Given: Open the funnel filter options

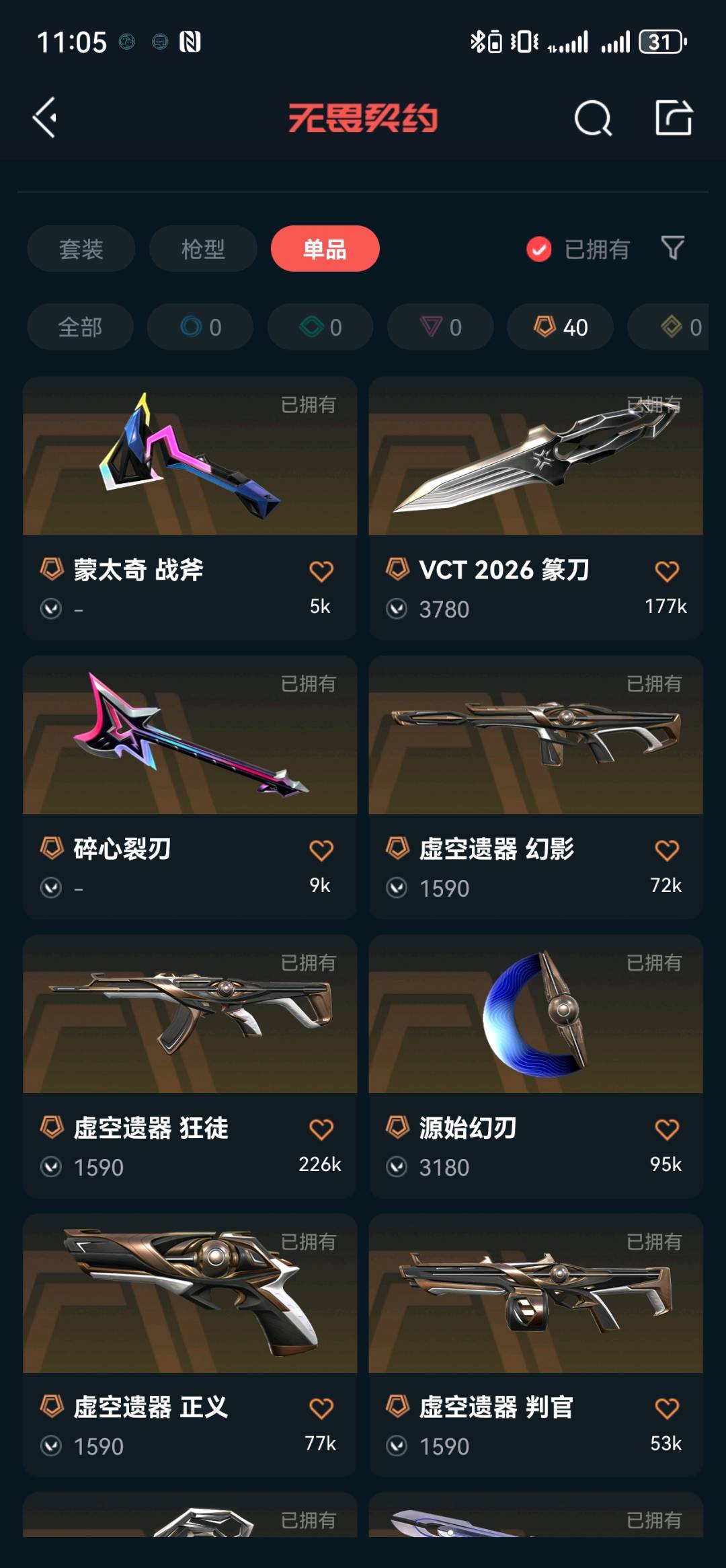Looking at the screenshot, I should point(672,248).
